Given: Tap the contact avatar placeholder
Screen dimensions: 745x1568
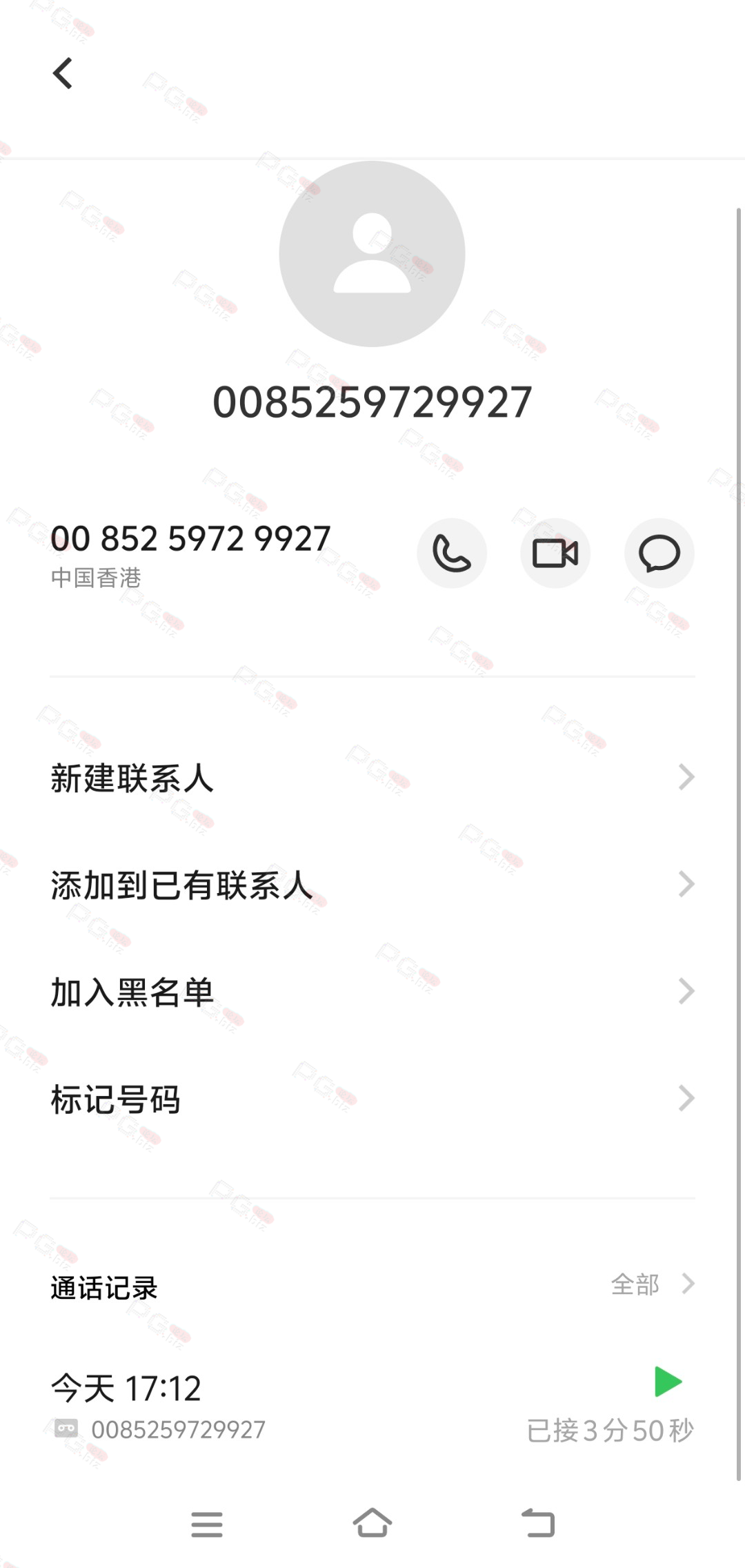Looking at the screenshot, I should tap(372, 254).
